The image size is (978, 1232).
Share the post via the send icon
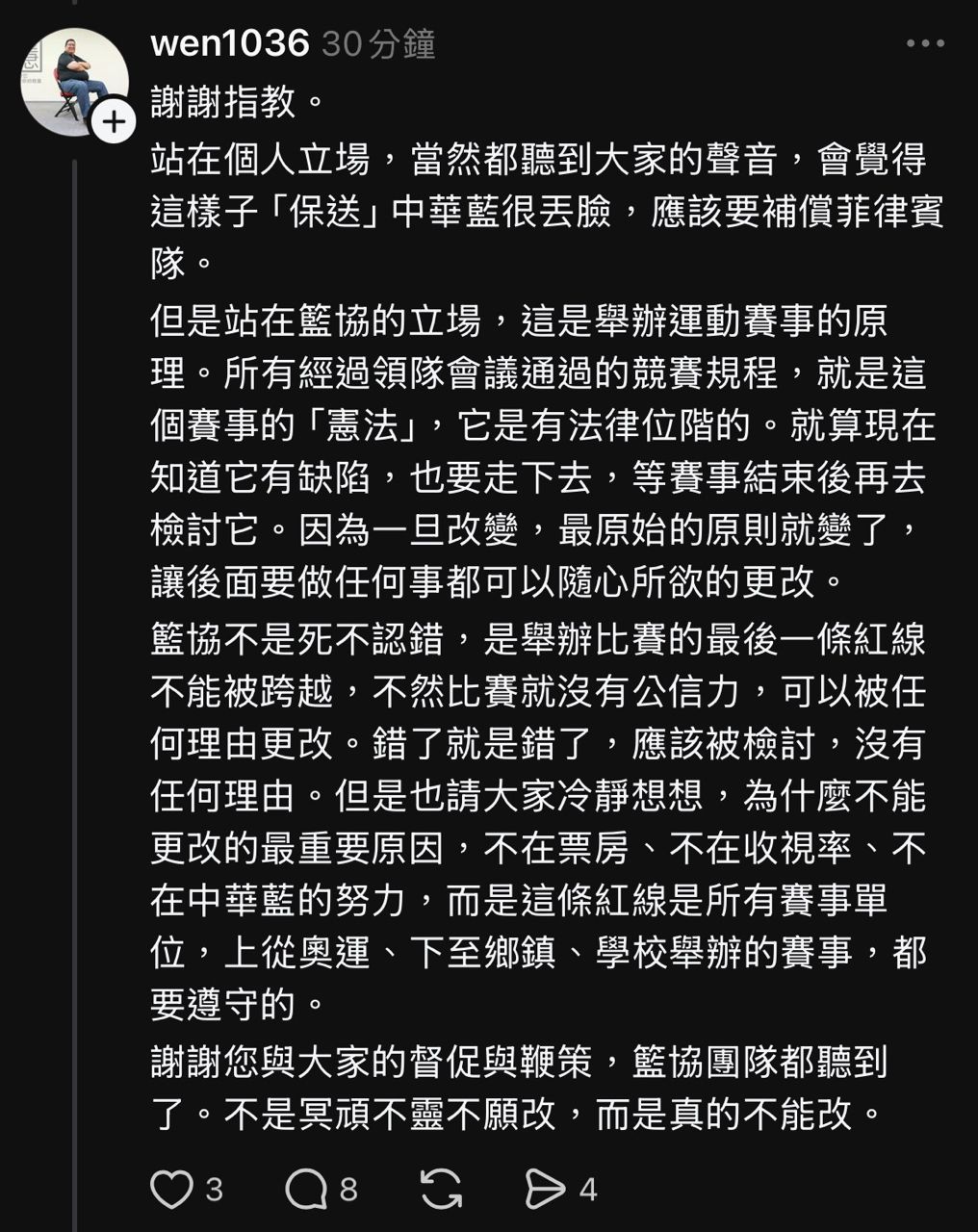coord(545,1190)
